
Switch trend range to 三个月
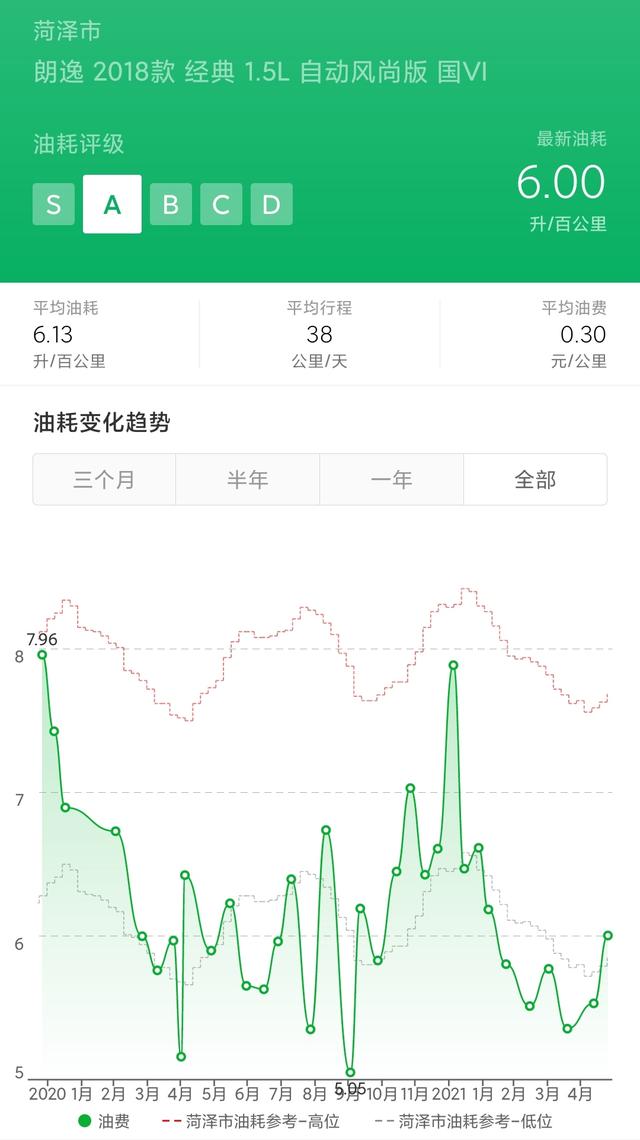104,479
